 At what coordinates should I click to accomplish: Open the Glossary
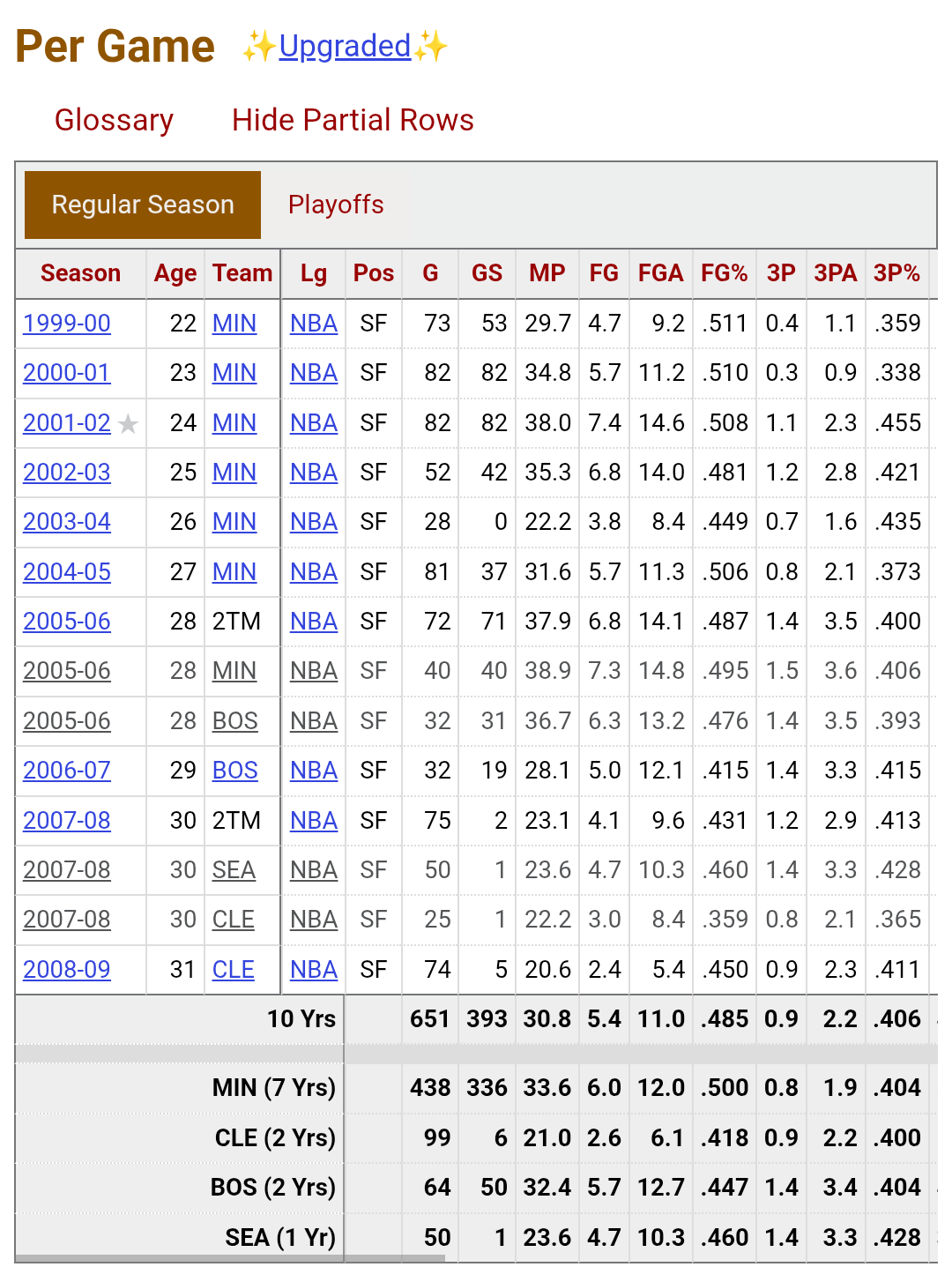point(114,120)
